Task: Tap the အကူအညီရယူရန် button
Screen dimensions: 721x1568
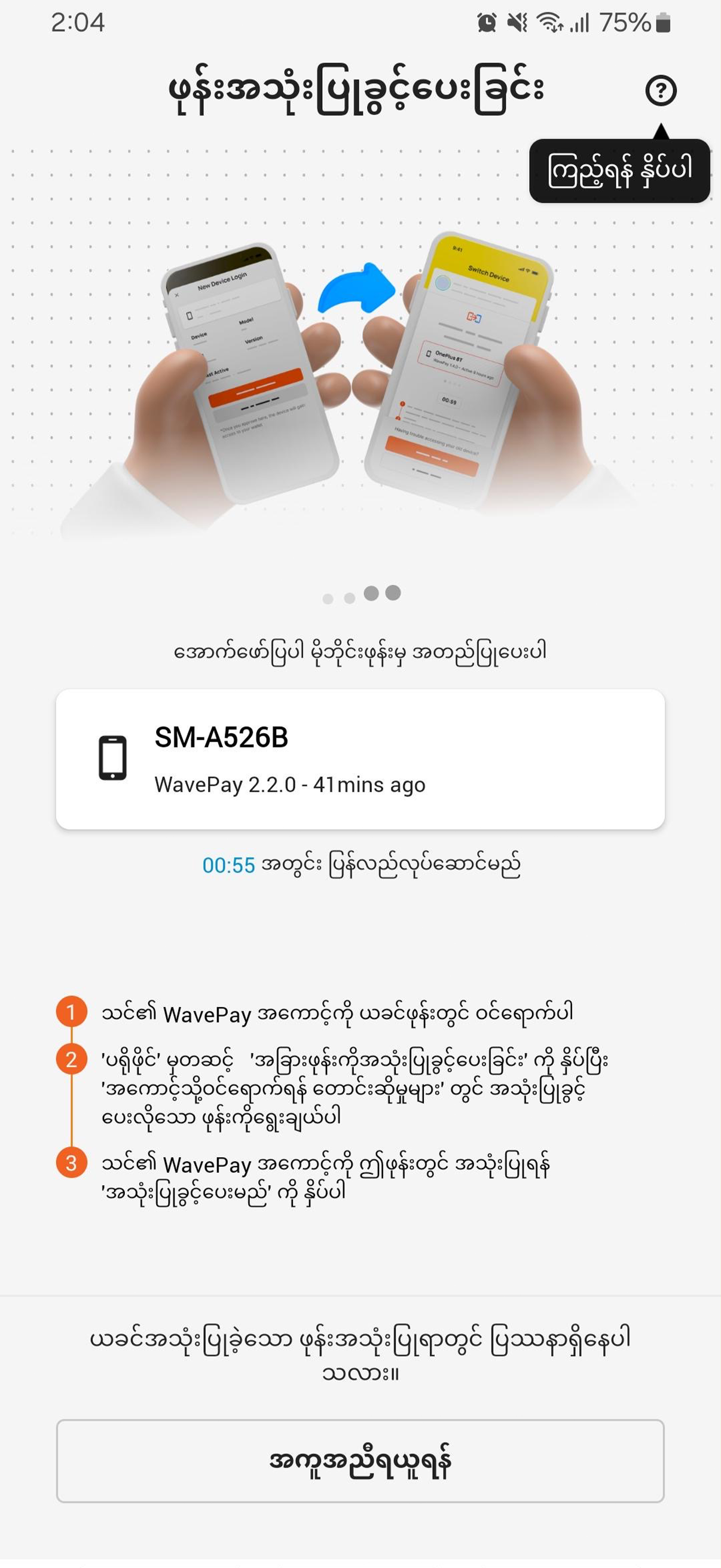Action: click(x=360, y=1460)
